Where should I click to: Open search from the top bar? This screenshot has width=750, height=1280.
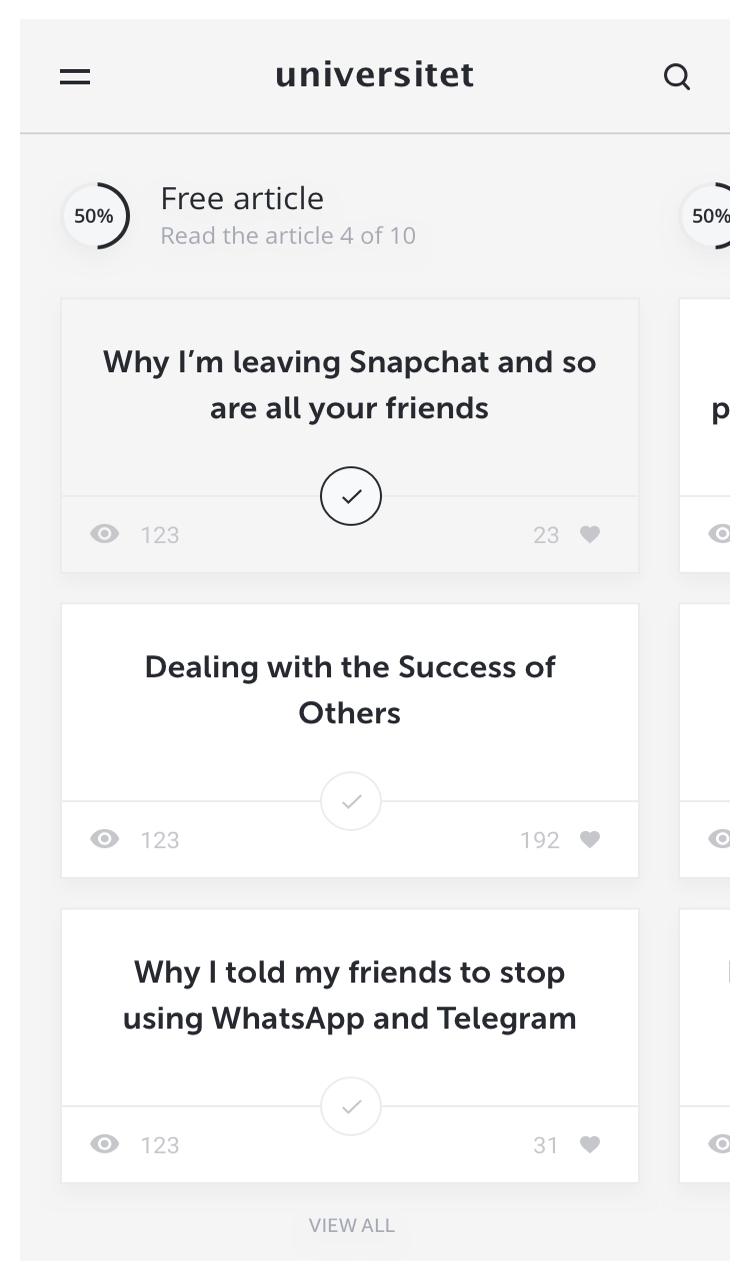point(677,77)
